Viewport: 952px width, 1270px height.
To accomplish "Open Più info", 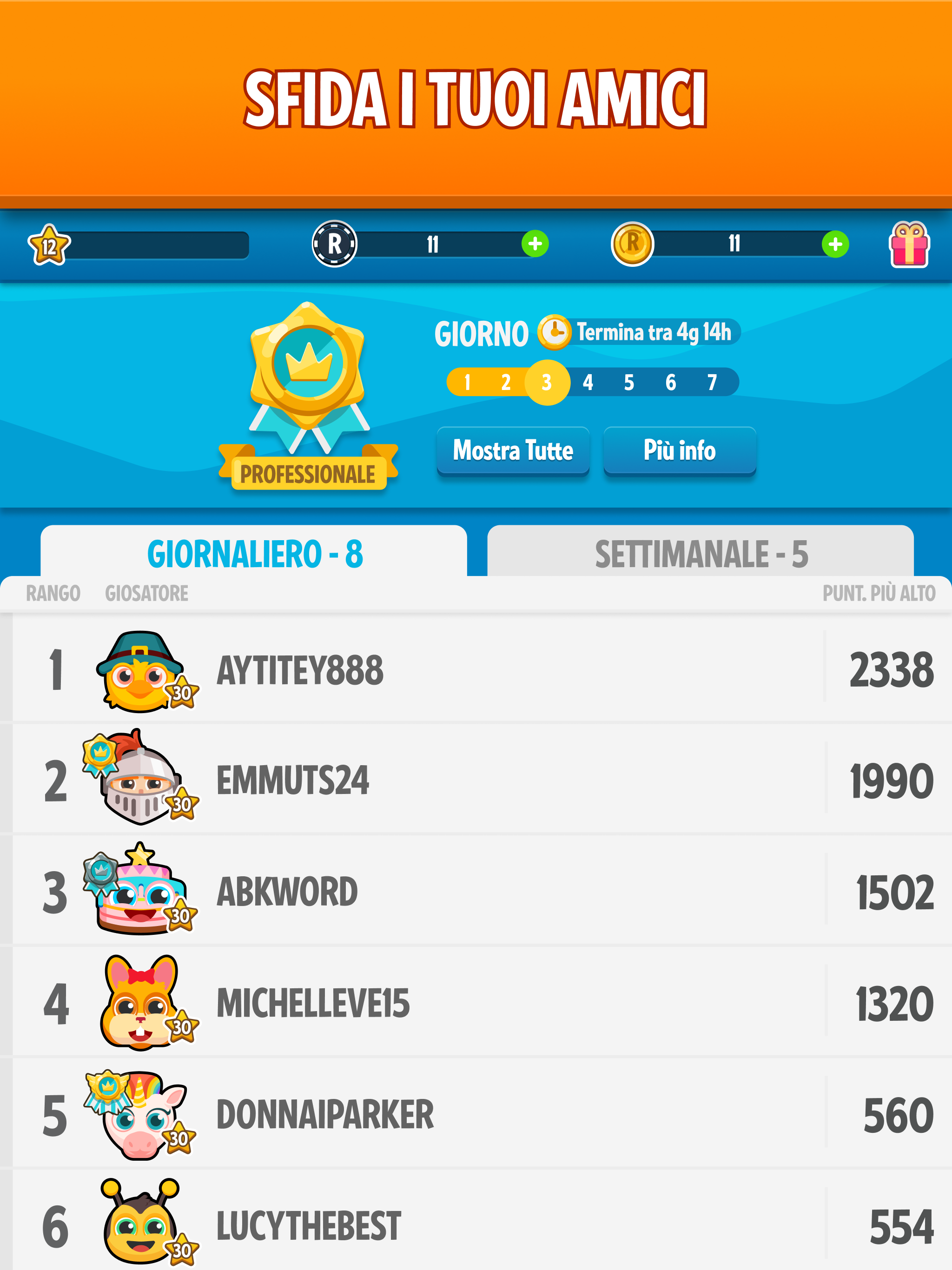I will (680, 451).
